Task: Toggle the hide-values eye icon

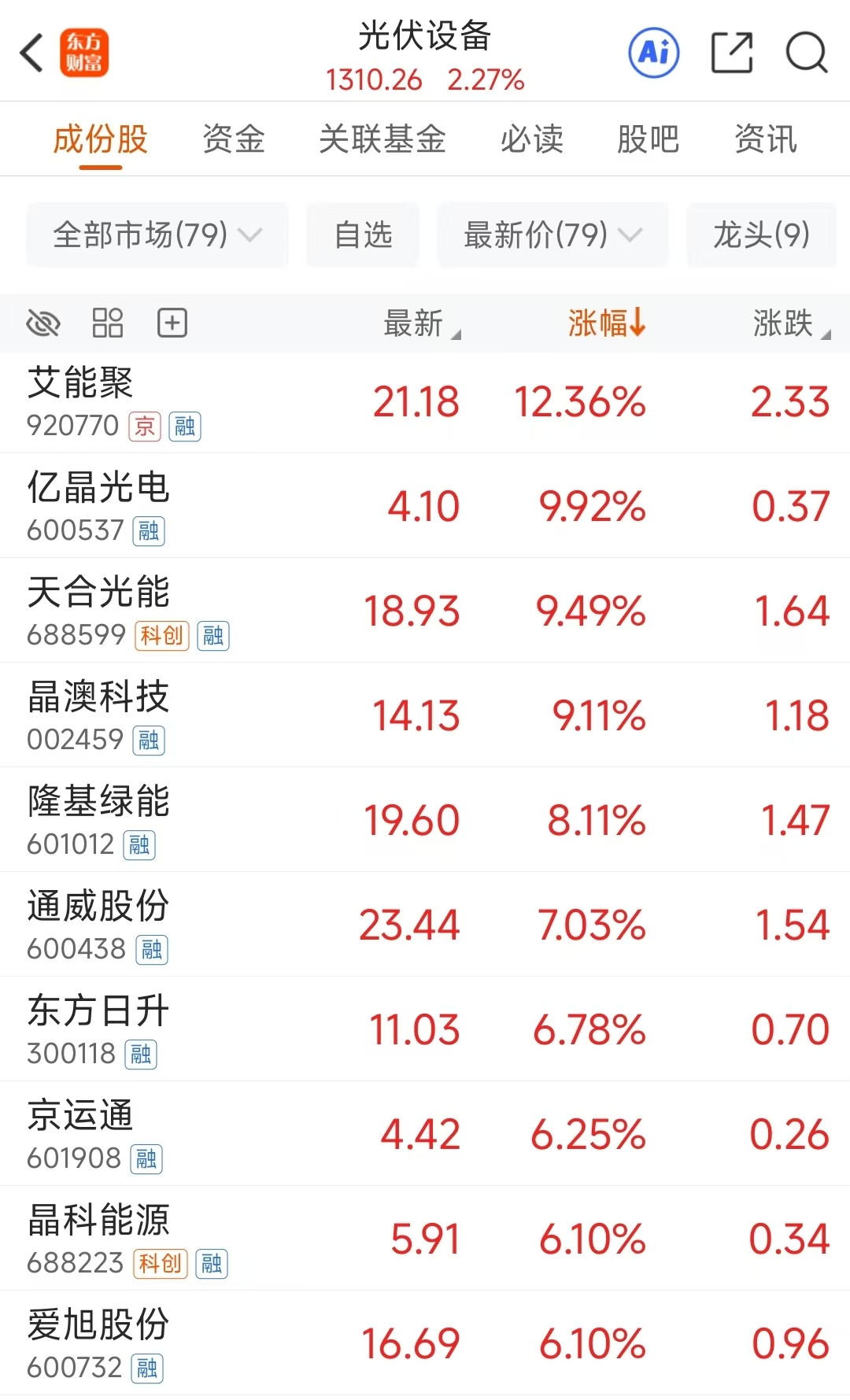Action: point(43,323)
